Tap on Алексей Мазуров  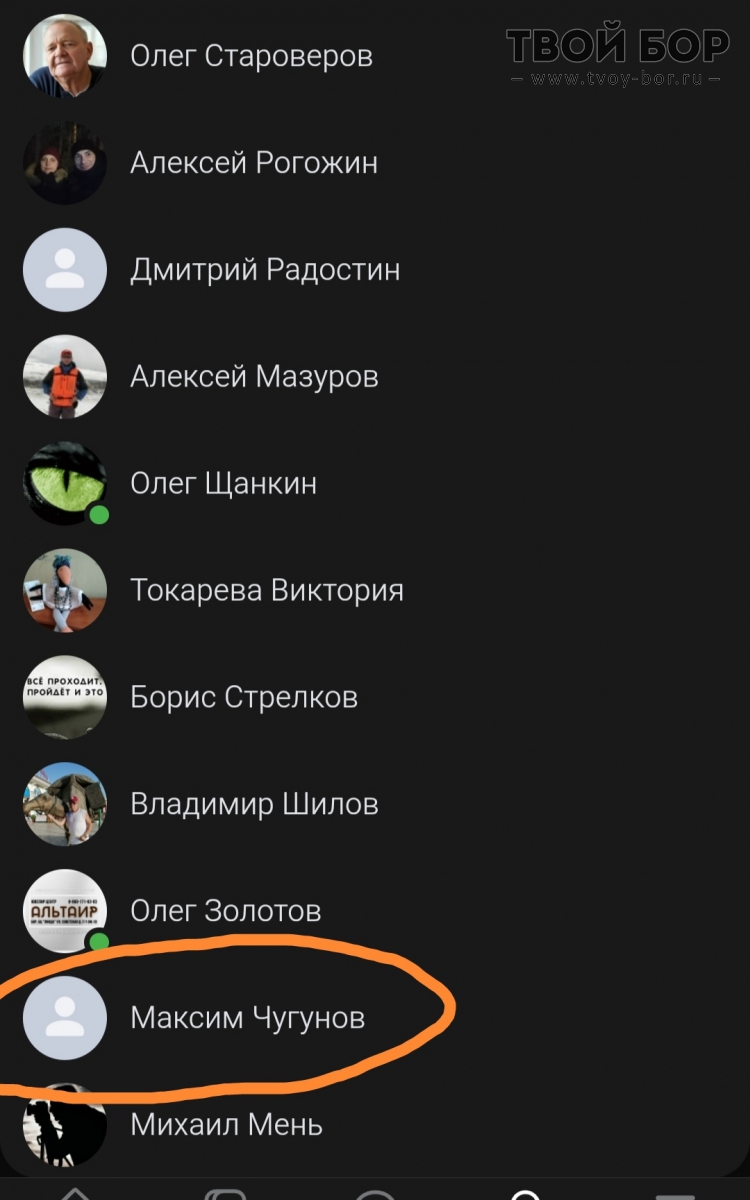(254, 377)
